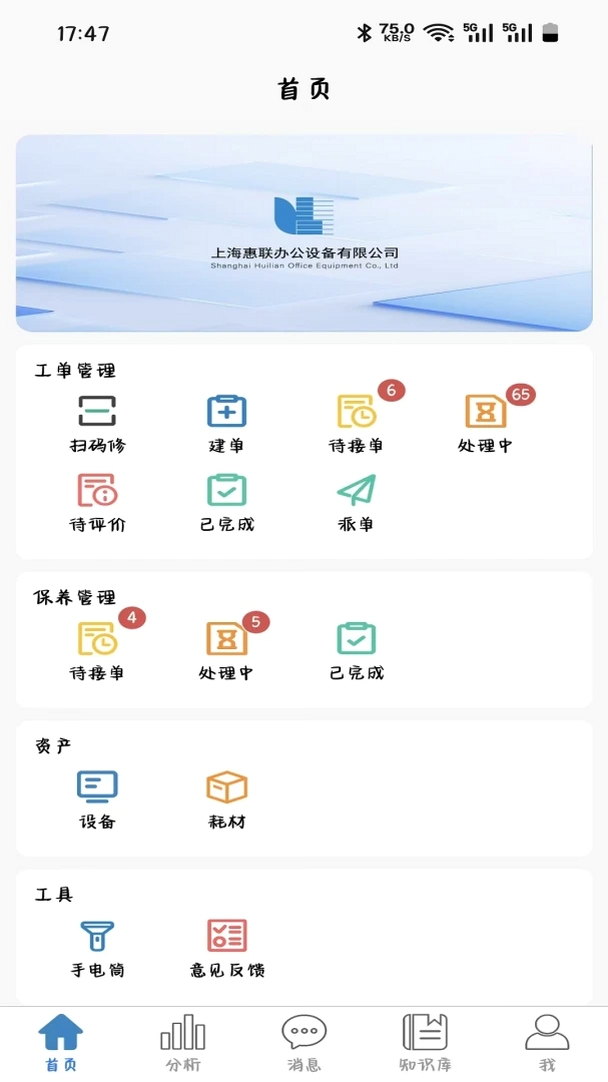Open 意见反馈 feedback form

coord(226,948)
